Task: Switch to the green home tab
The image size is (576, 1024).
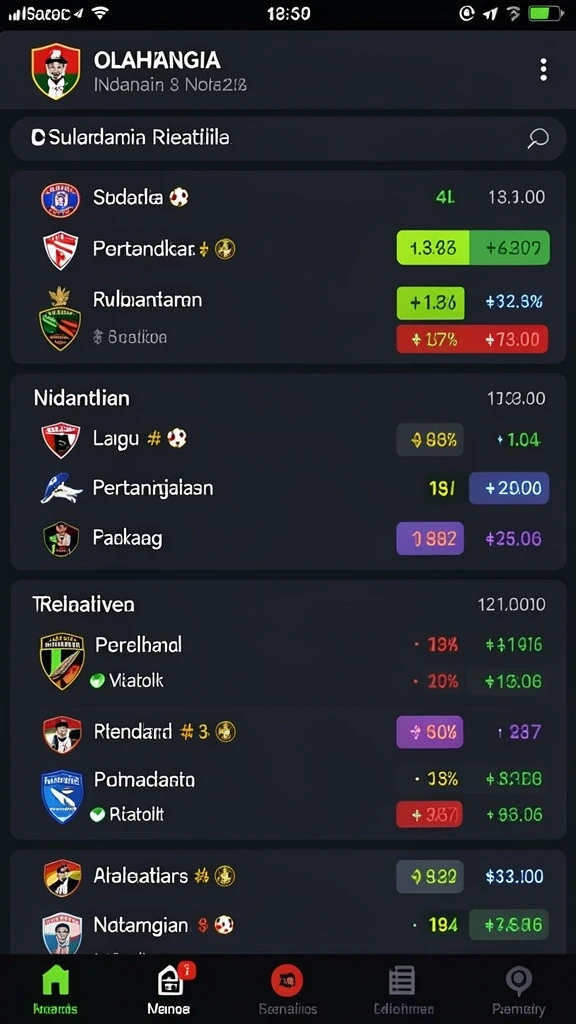Action: (55, 989)
